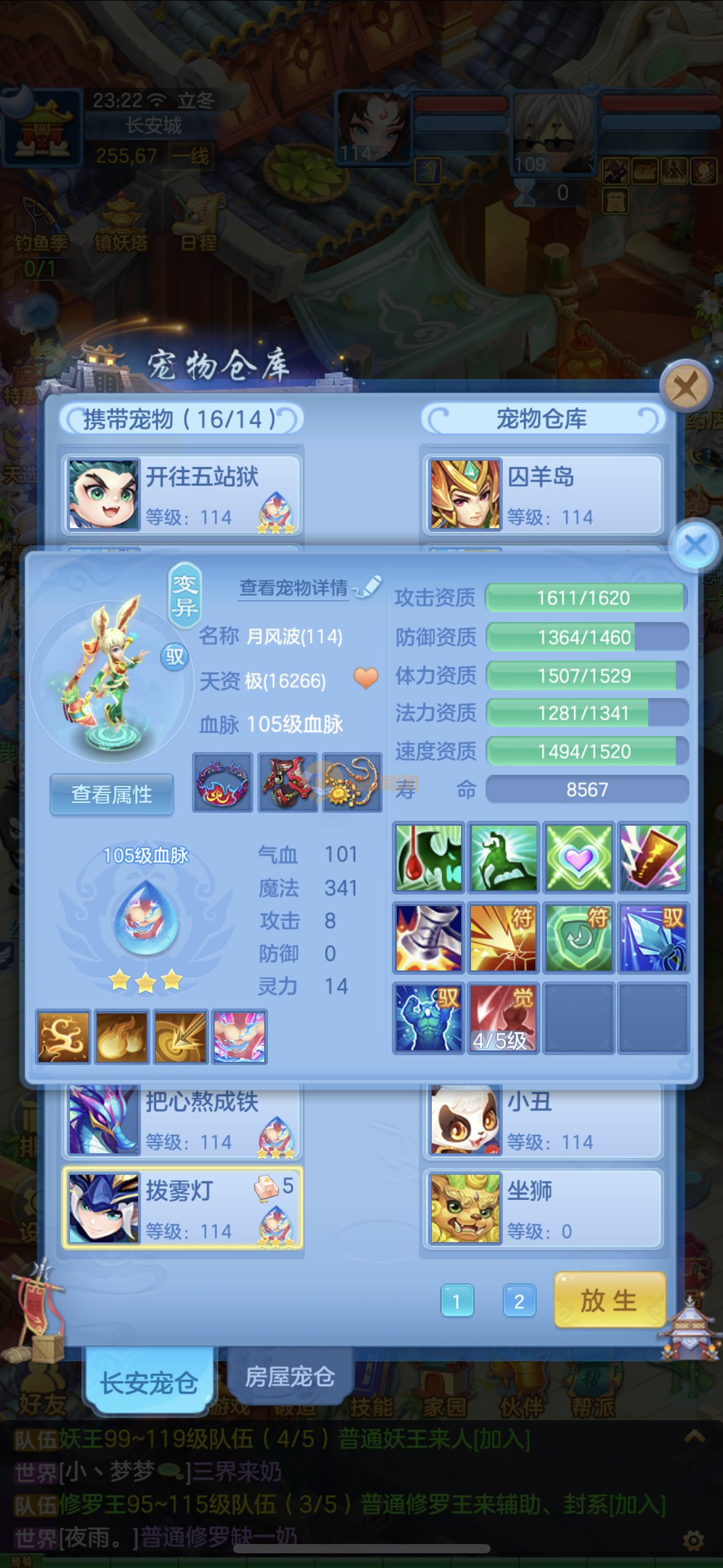
Task: Switch to the 房屋宠仓 tab
Action: 289,1377
